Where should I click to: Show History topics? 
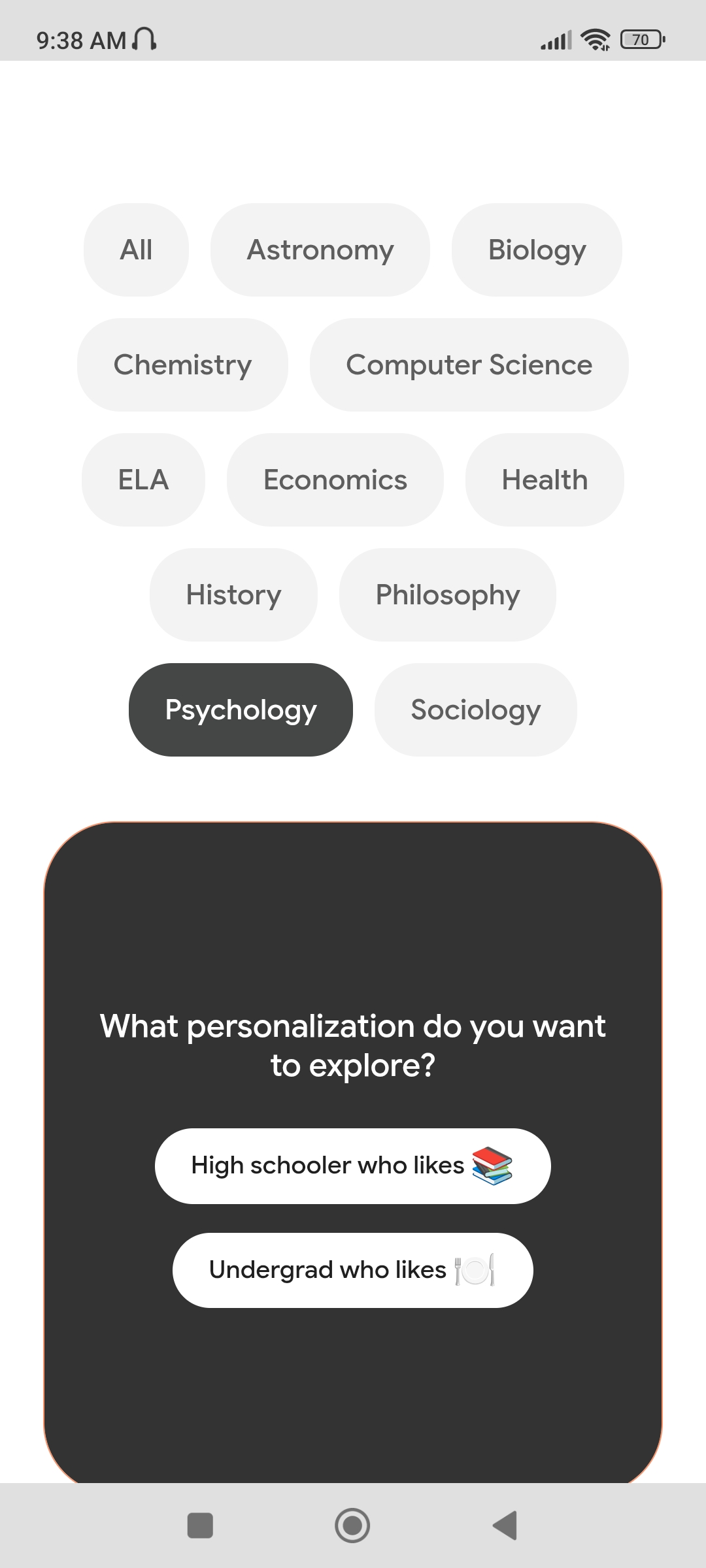point(233,595)
